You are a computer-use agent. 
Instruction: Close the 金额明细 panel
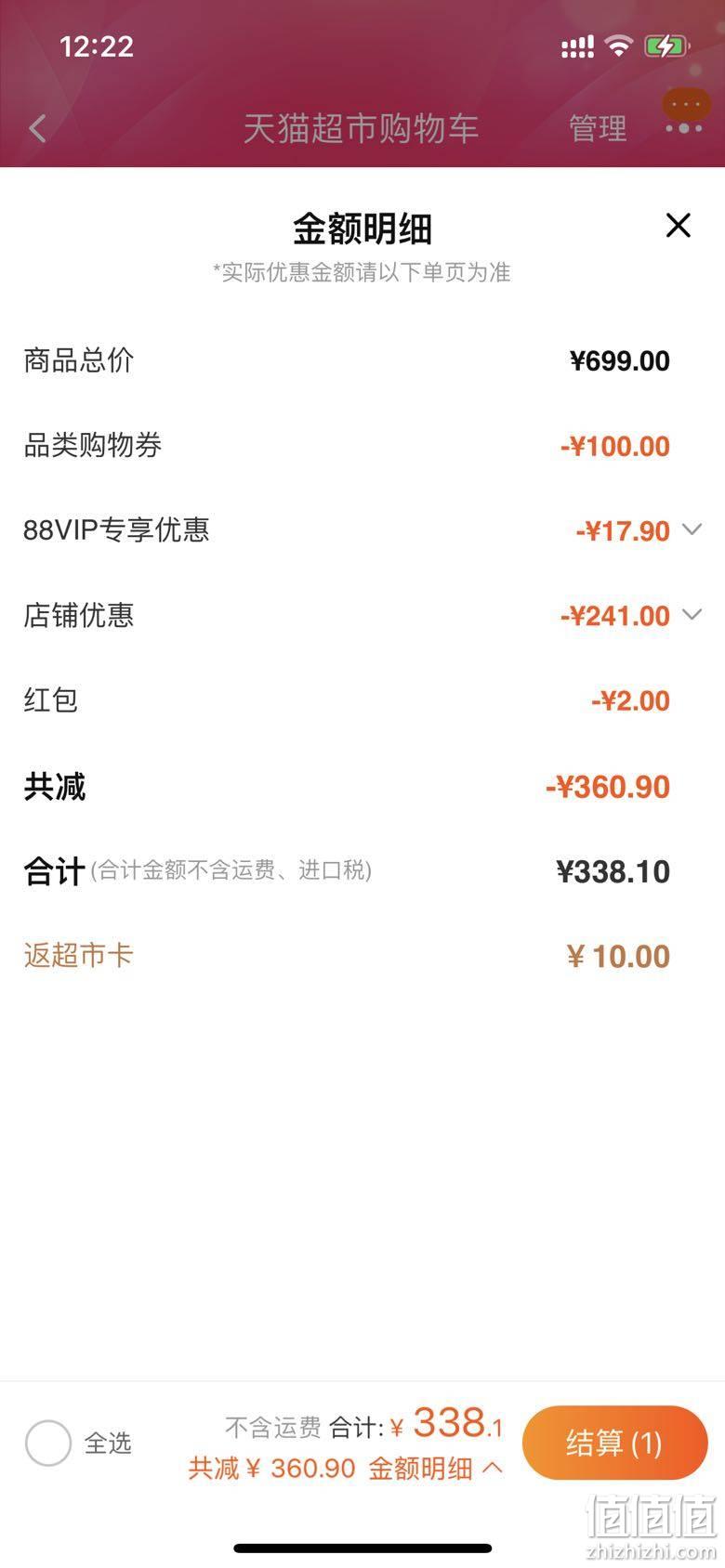[x=679, y=225]
